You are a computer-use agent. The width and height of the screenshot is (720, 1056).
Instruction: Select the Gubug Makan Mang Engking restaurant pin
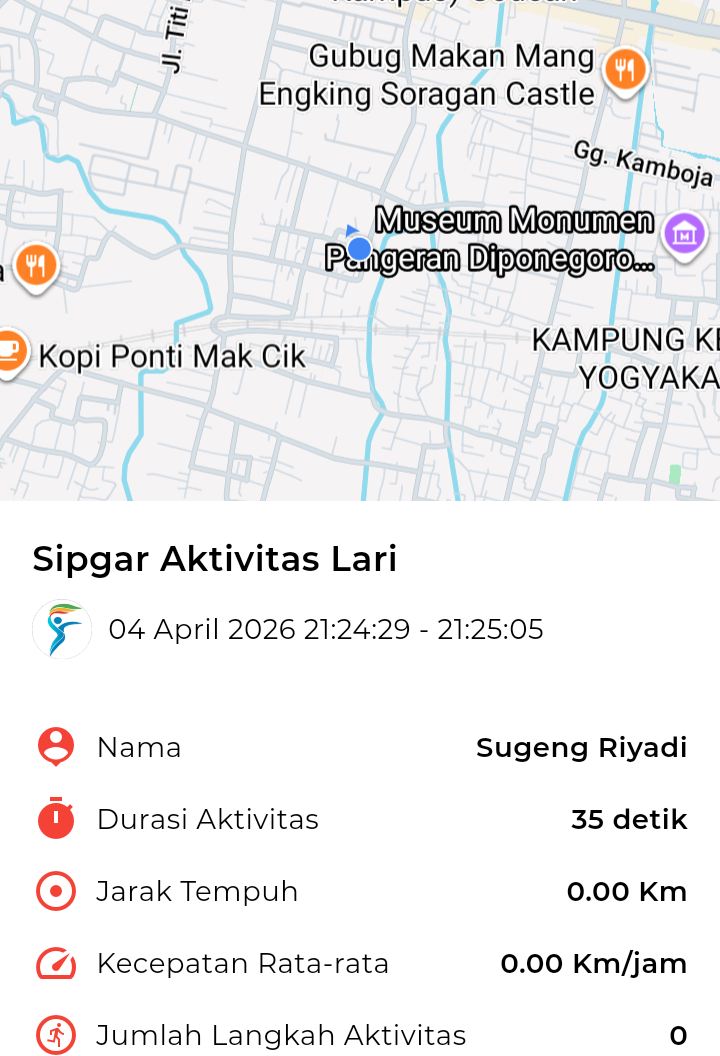[625, 70]
